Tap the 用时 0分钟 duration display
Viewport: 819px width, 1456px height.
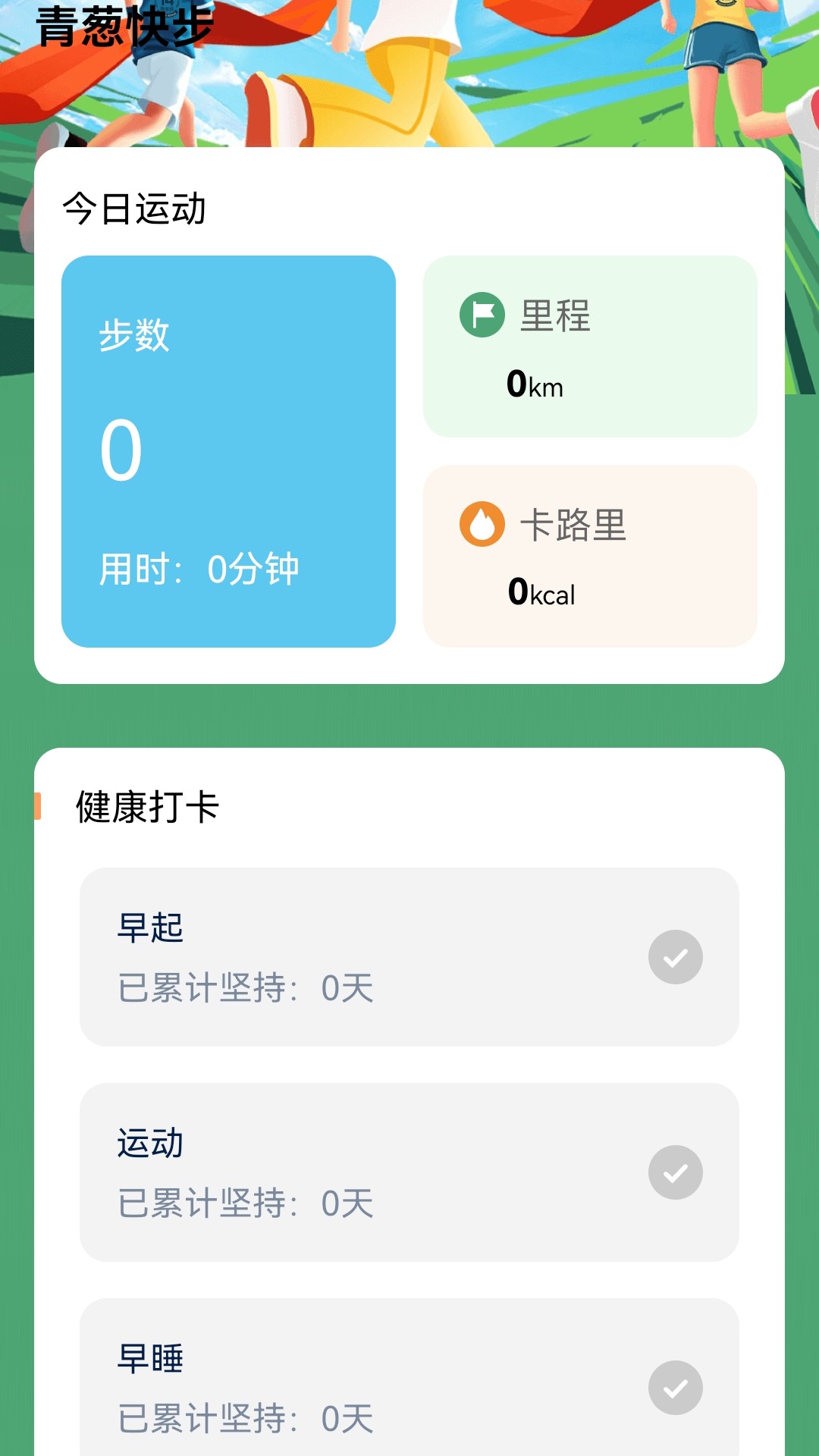pyautogui.click(x=201, y=567)
